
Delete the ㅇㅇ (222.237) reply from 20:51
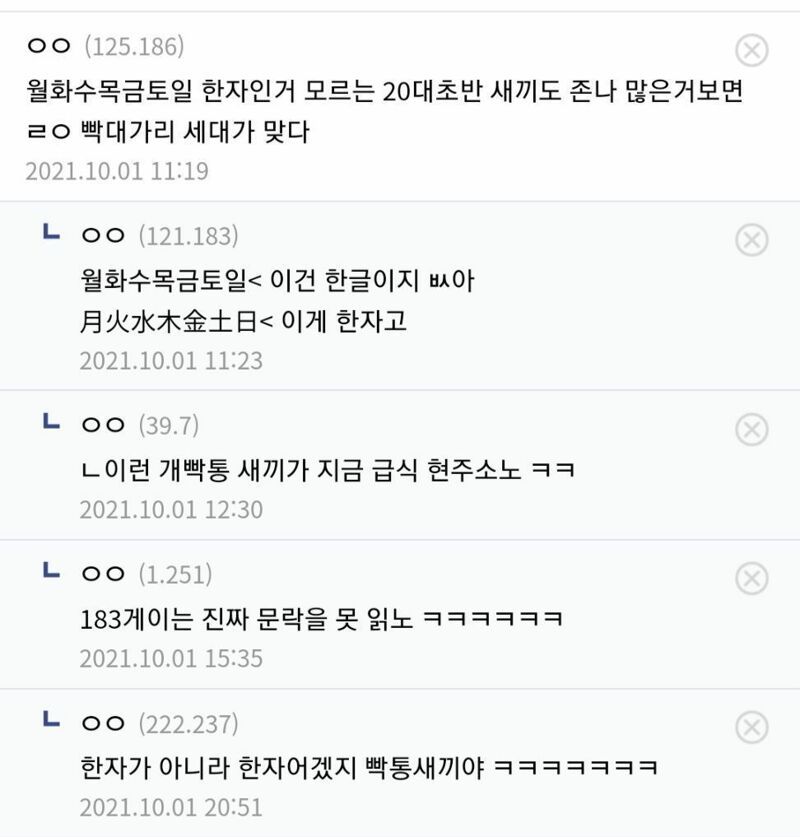752,726
